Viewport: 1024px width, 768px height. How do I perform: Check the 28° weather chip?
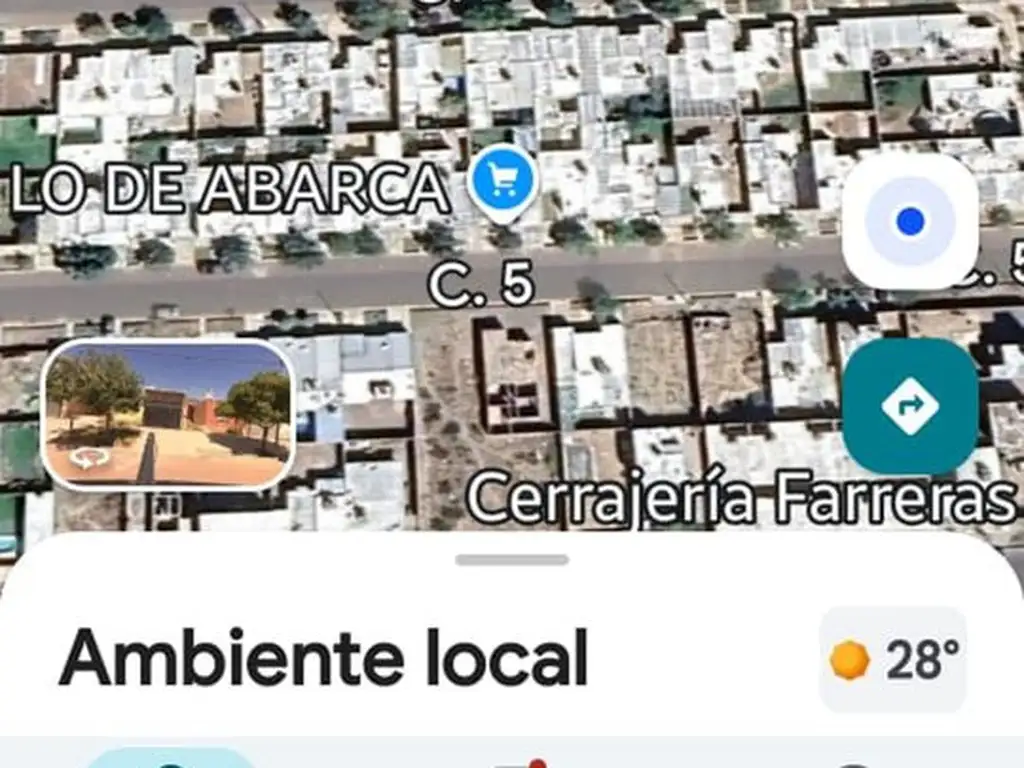click(x=893, y=660)
